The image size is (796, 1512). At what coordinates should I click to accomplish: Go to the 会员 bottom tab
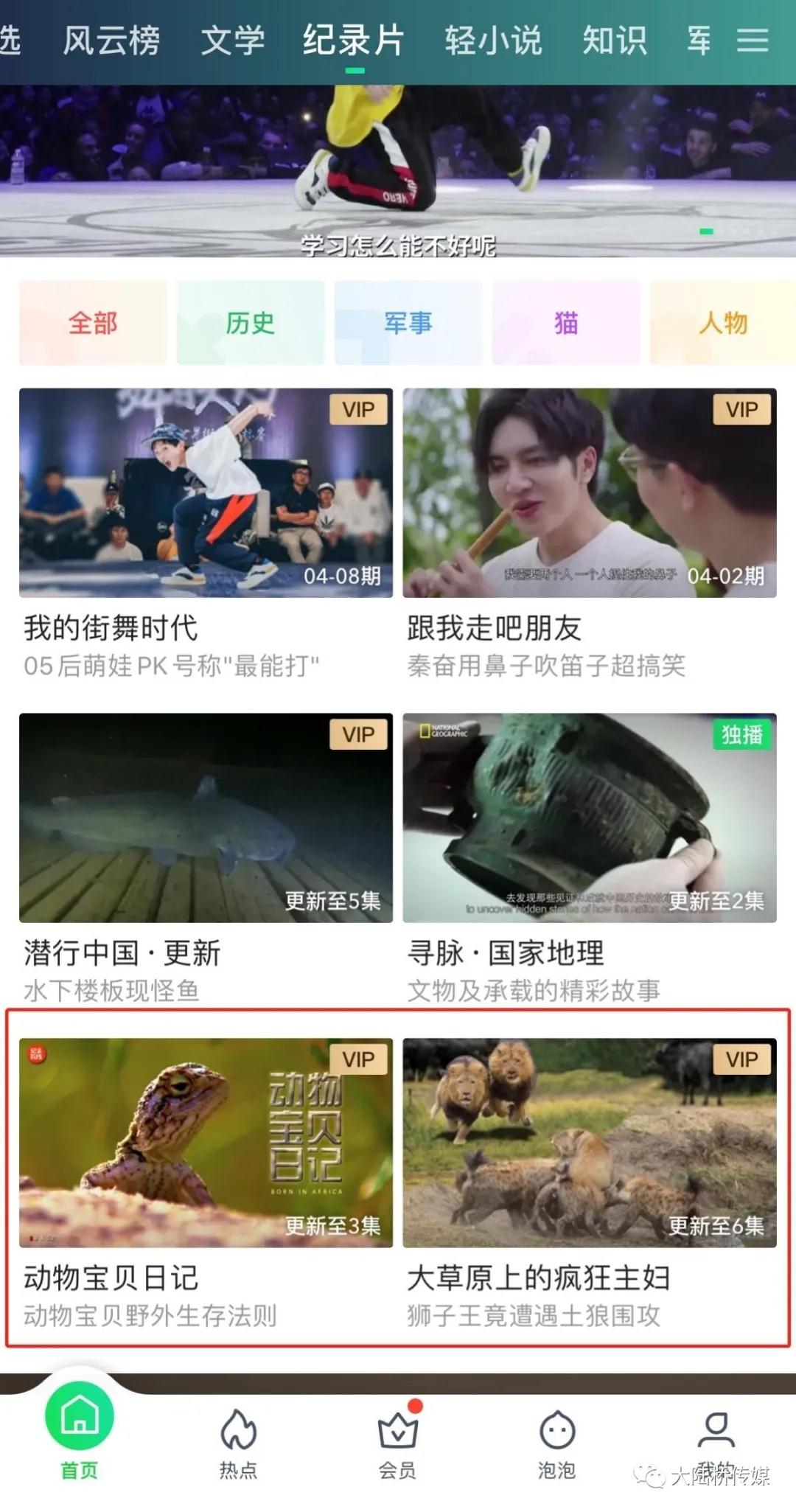coord(397,1443)
